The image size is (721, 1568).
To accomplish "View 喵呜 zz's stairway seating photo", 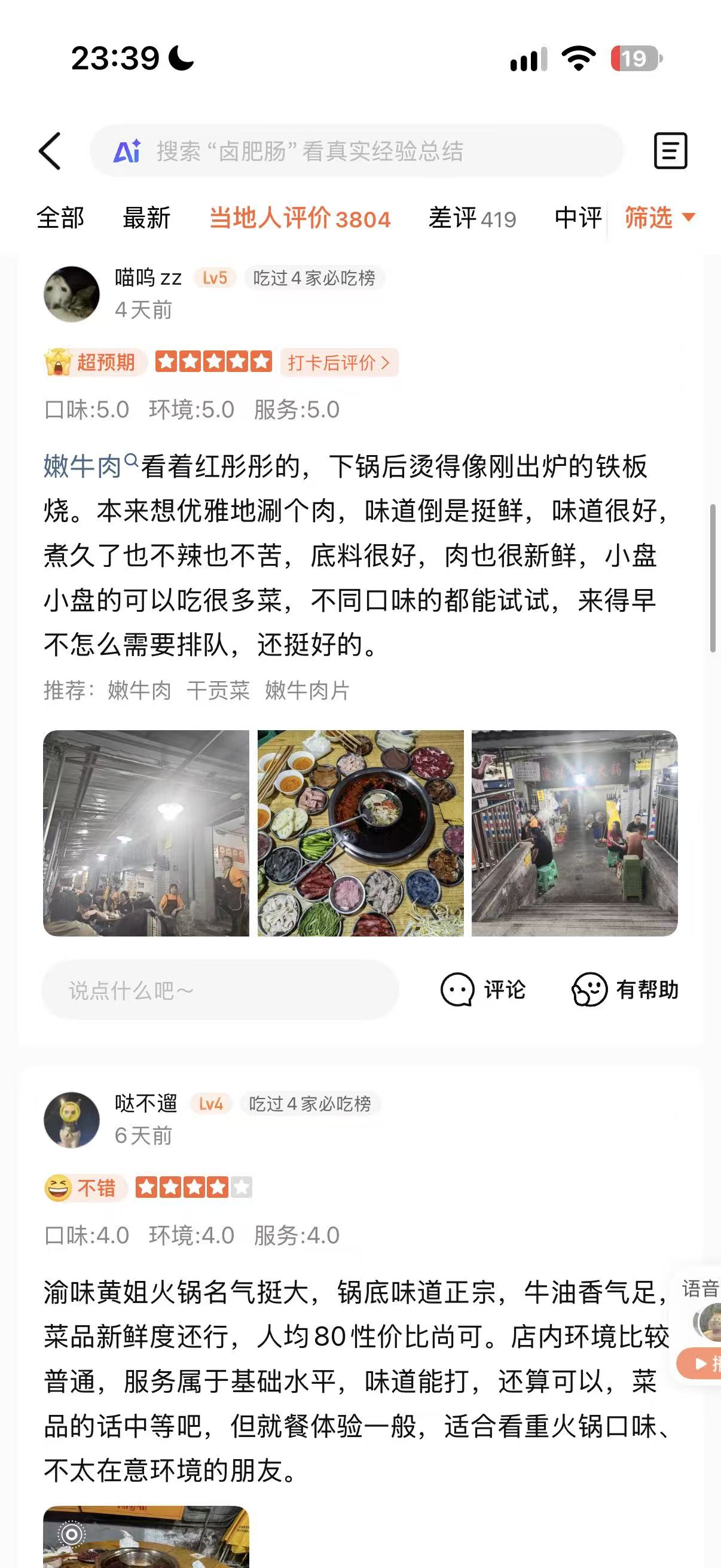I will 575,833.
